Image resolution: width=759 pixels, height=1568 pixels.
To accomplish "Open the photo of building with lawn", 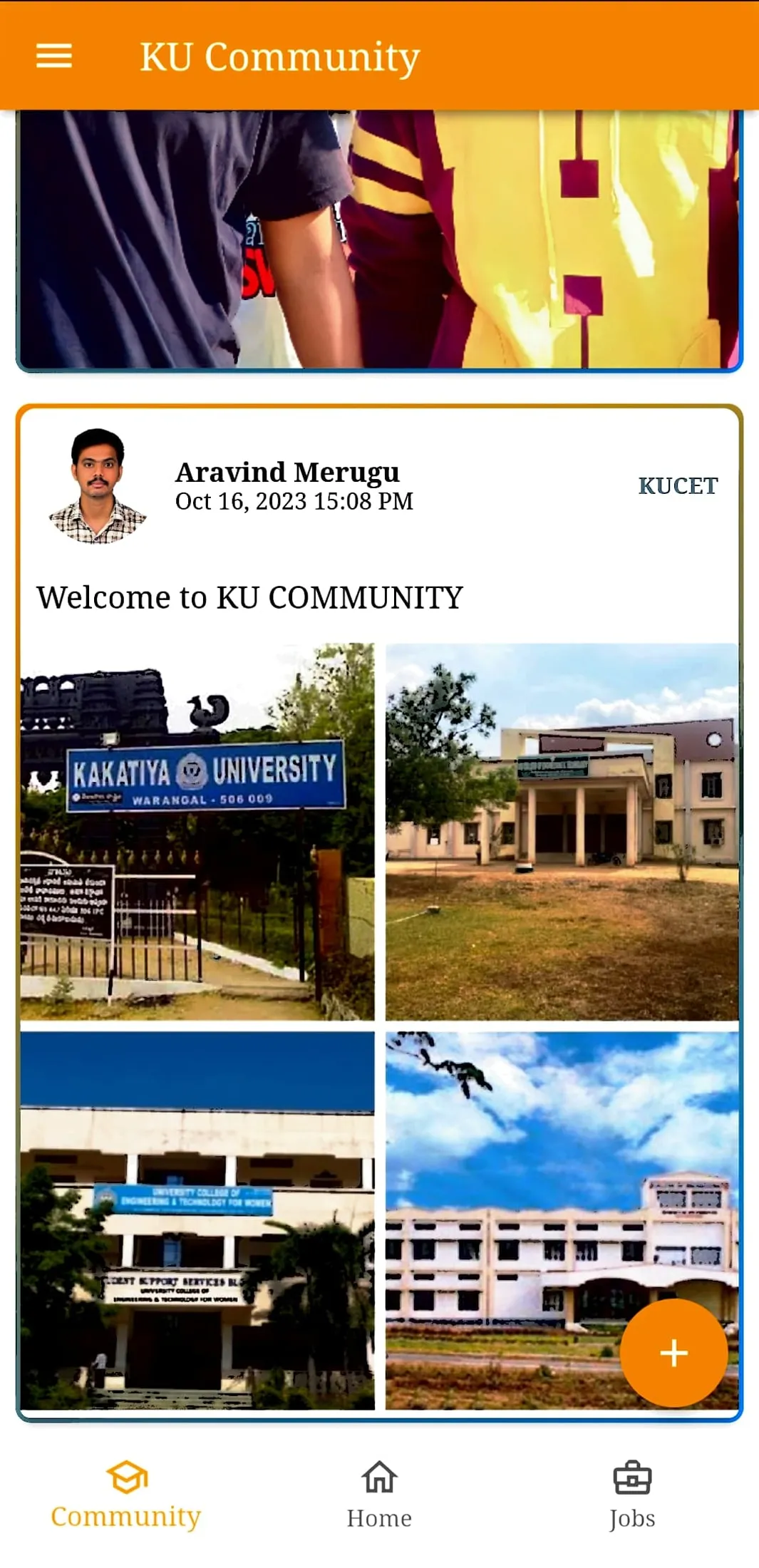I will 562,832.
